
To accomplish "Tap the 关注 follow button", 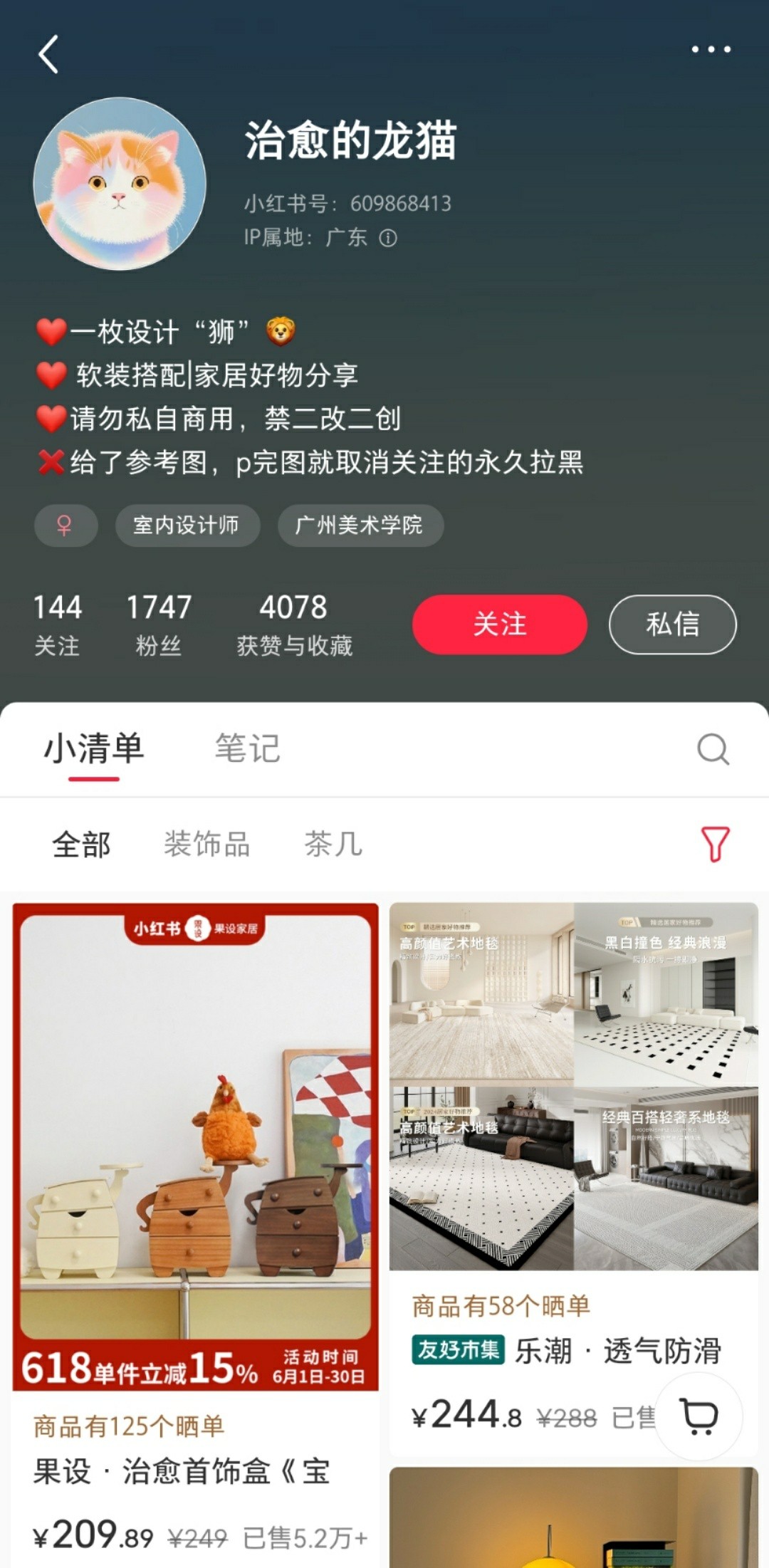I will tap(500, 624).
